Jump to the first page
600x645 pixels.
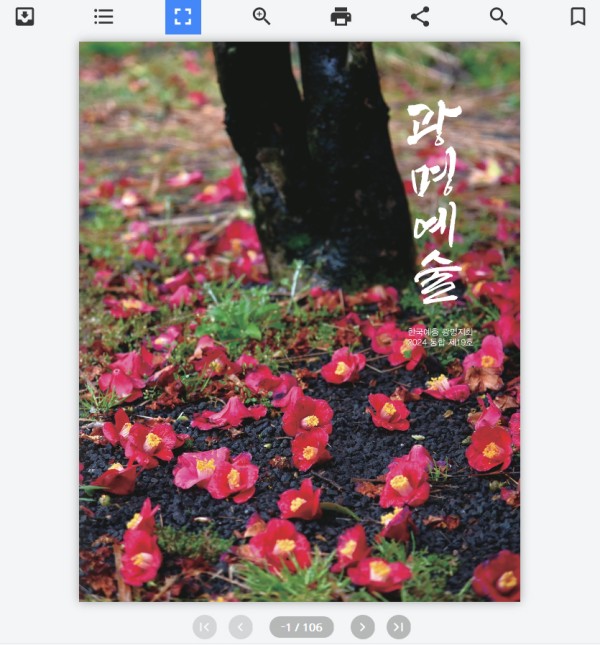(204, 627)
